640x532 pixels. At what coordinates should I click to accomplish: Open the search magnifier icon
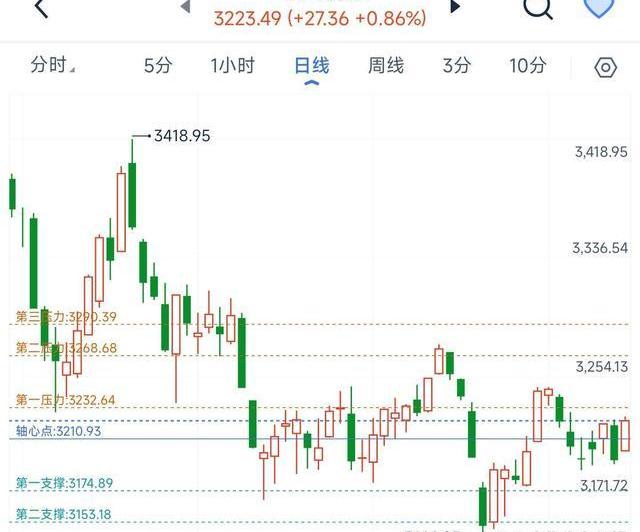coord(538,9)
